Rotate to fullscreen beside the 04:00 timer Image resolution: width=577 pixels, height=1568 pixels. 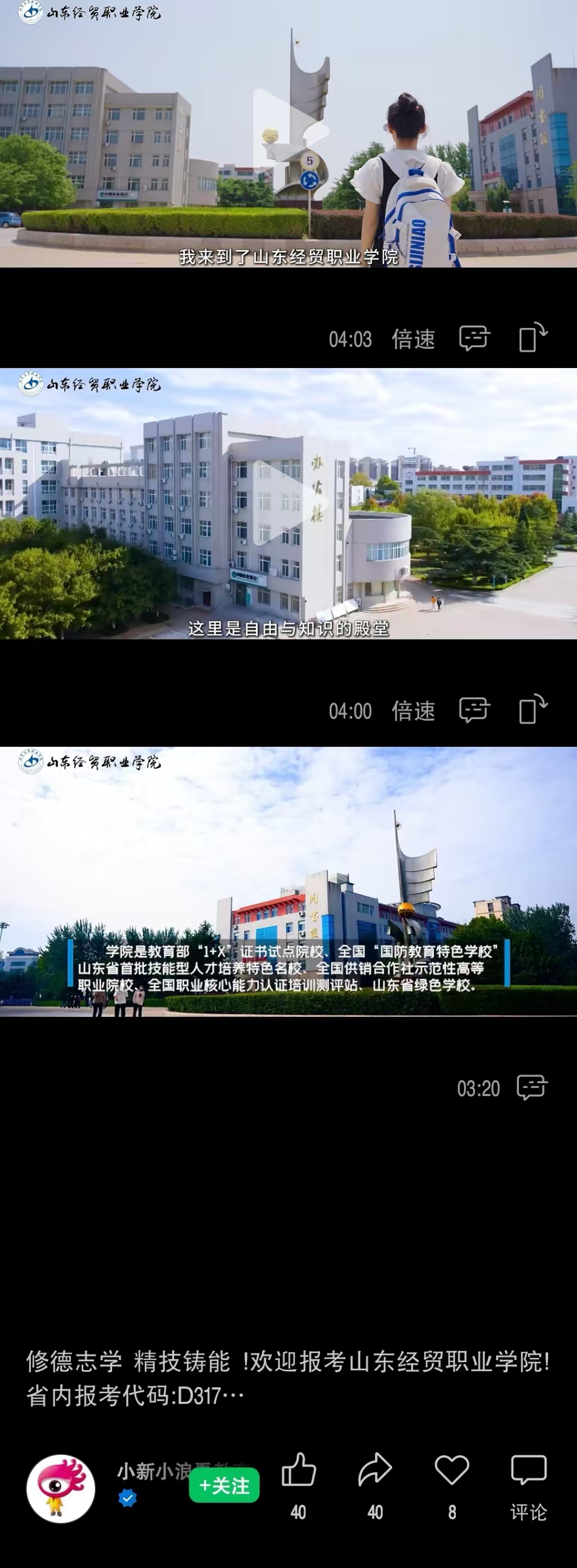coord(532,709)
